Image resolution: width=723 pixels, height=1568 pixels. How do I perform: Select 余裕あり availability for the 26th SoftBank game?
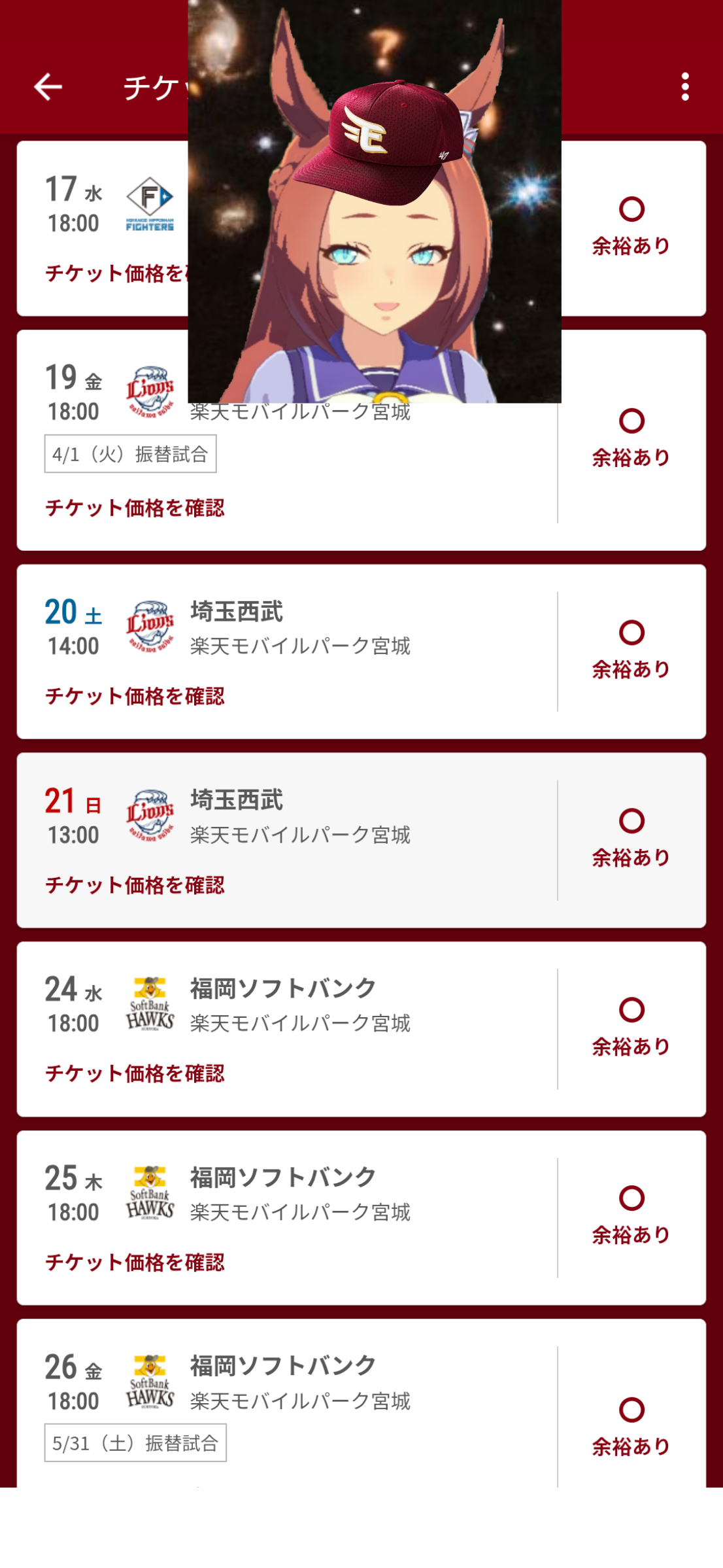[x=631, y=1428]
